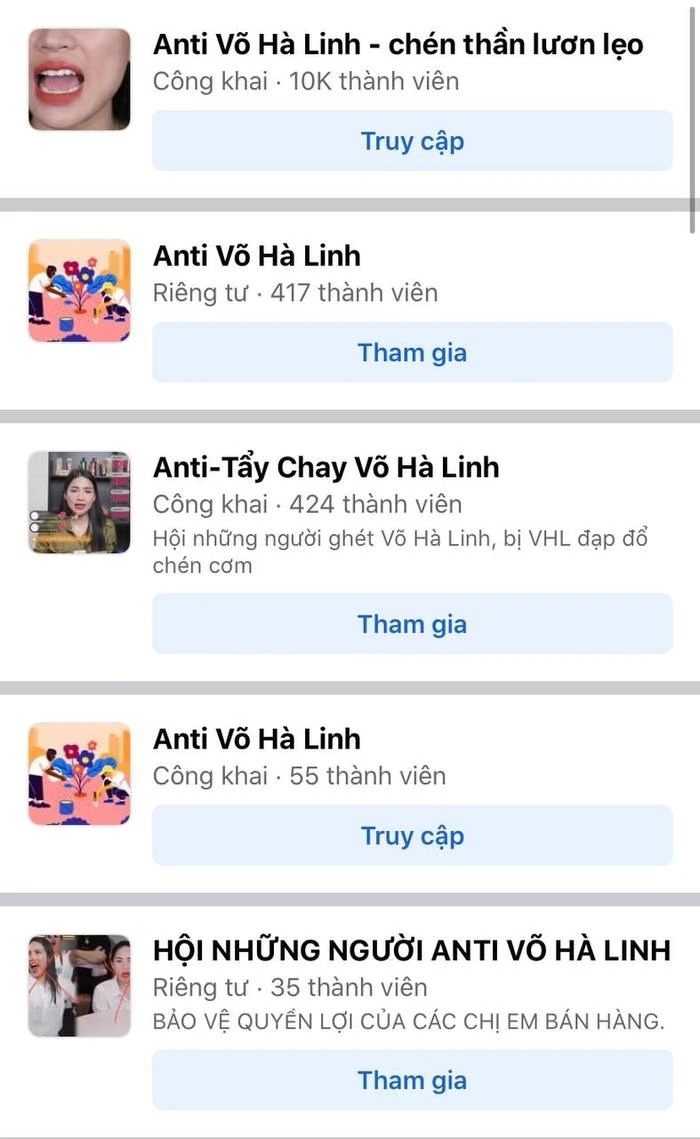Open the 417-member group's cover thumbnail
Image resolution: width=700 pixels, height=1139 pixels.
coord(79,291)
